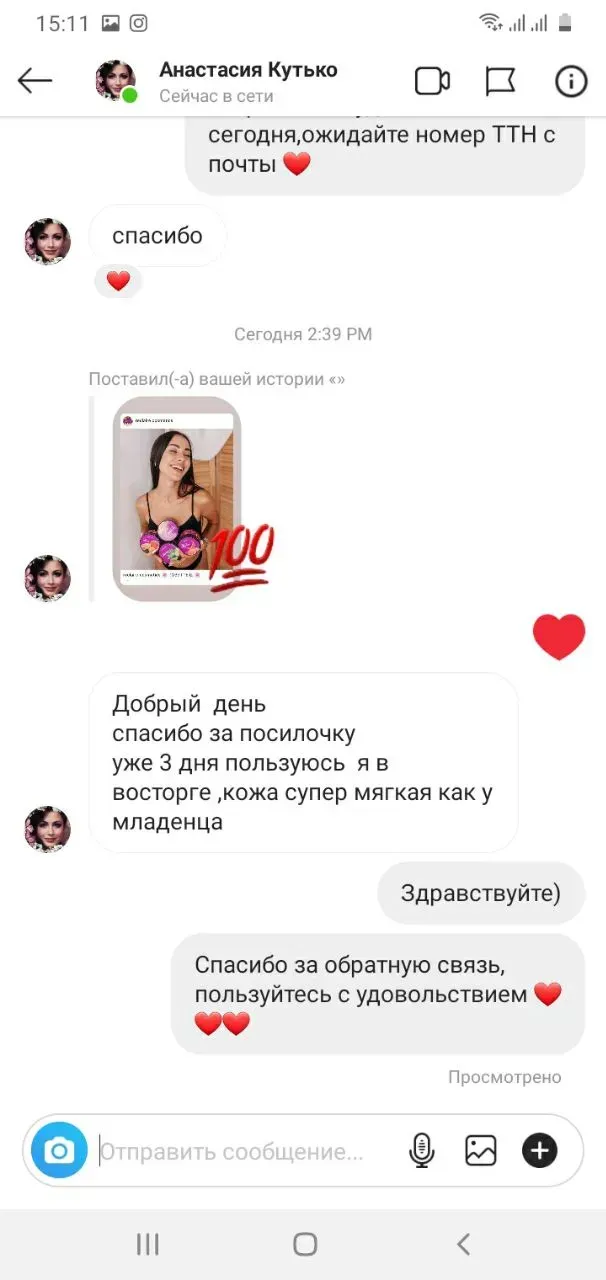This screenshot has width=606, height=1280.
Task: Attach an image from gallery
Action: (x=481, y=1151)
